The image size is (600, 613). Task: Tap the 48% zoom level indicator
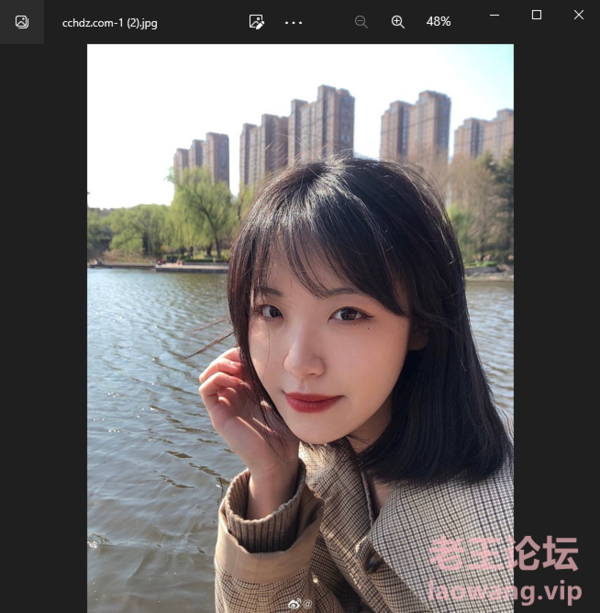438,21
